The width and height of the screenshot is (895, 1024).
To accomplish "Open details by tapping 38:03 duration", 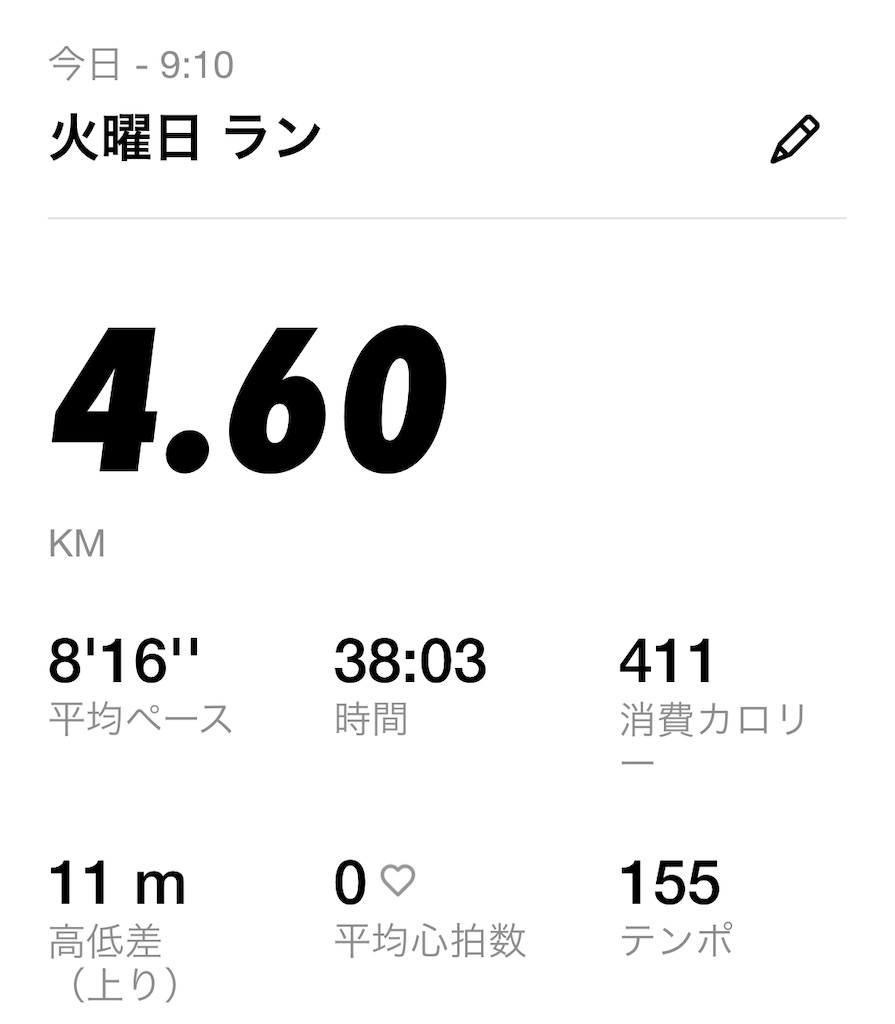I will pyautogui.click(x=410, y=660).
